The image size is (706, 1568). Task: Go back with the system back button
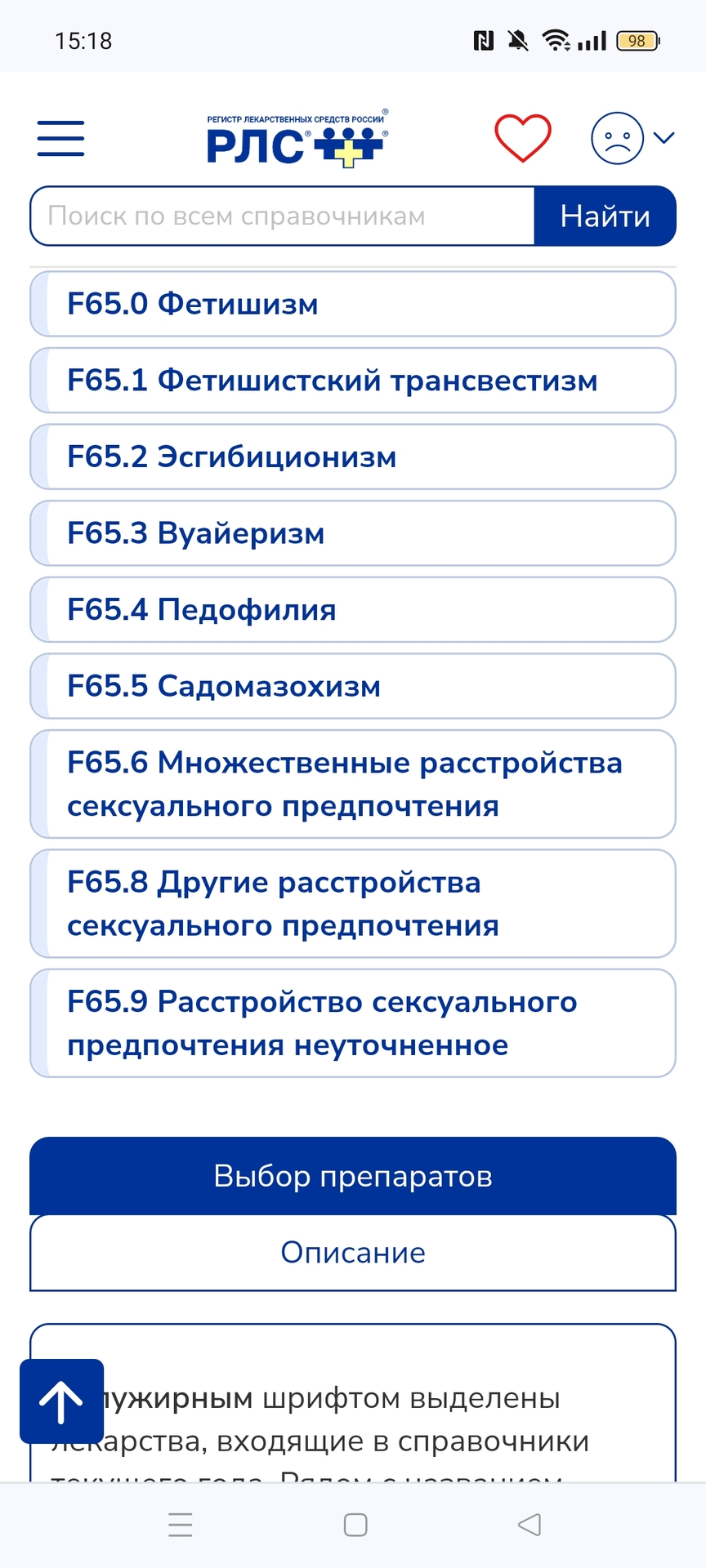[529, 1525]
